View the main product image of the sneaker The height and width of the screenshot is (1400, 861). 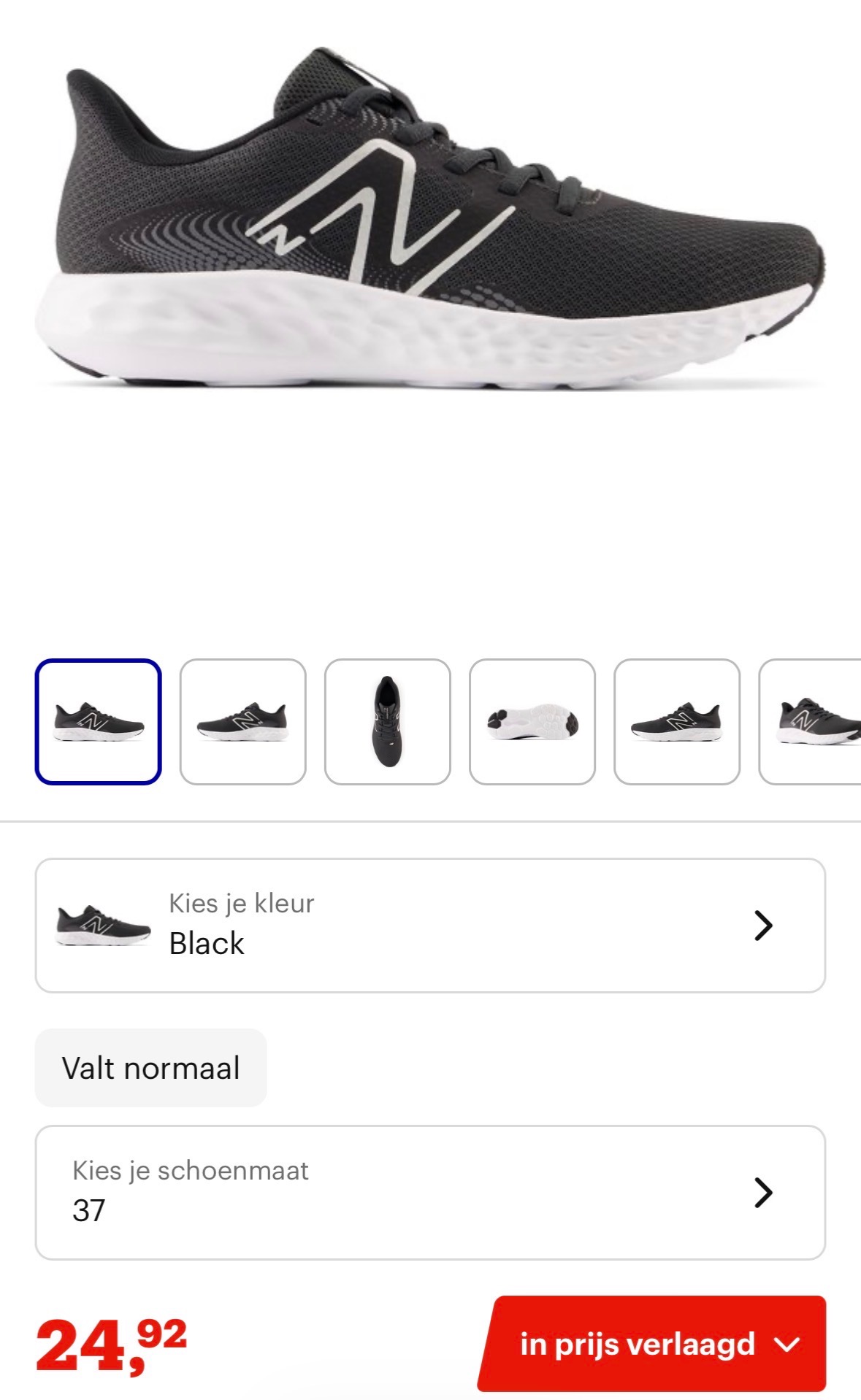point(431,219)
